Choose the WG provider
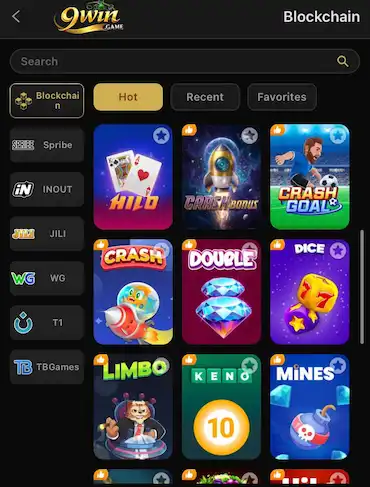Viewport: 370px width, 487px height. [x=47, y=278]
